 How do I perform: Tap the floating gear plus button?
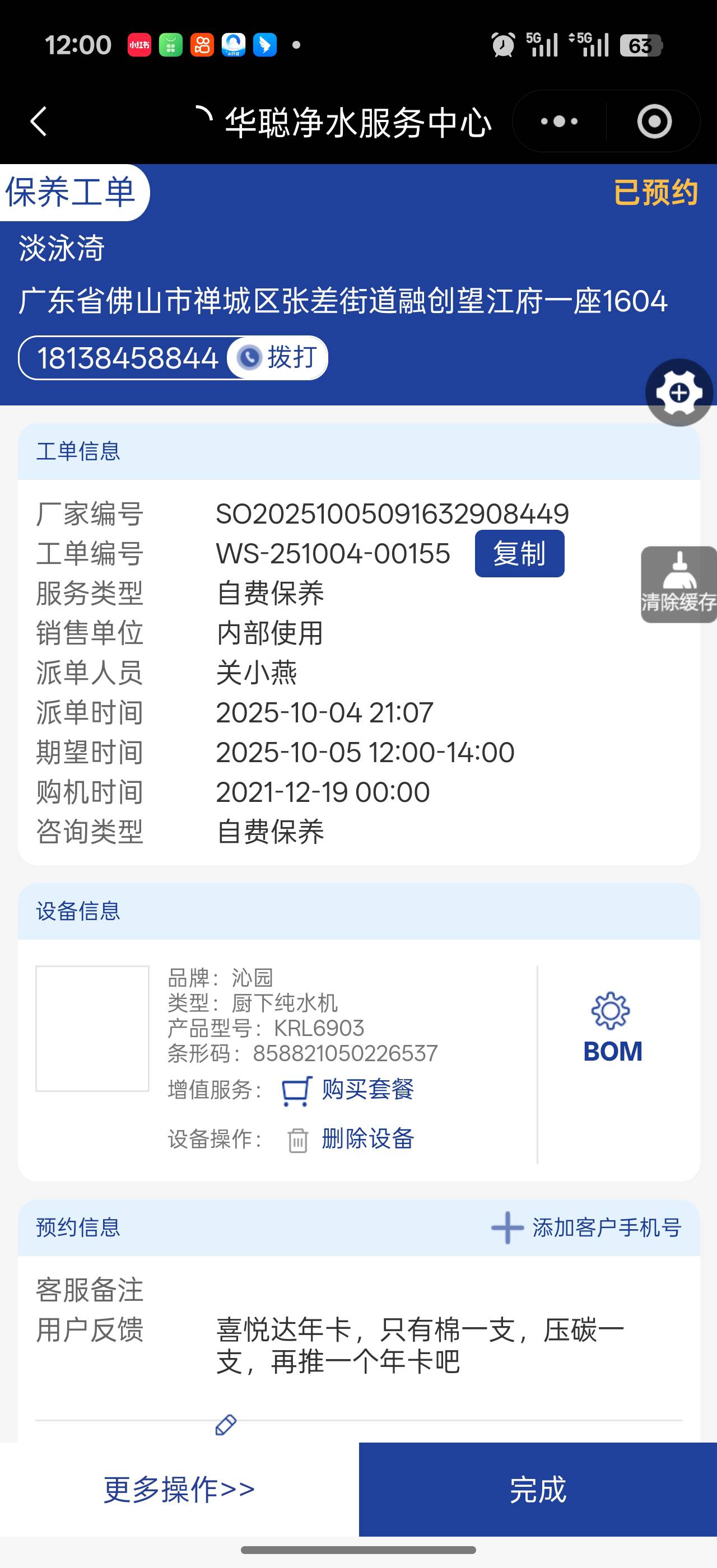[x=679, y=393]
